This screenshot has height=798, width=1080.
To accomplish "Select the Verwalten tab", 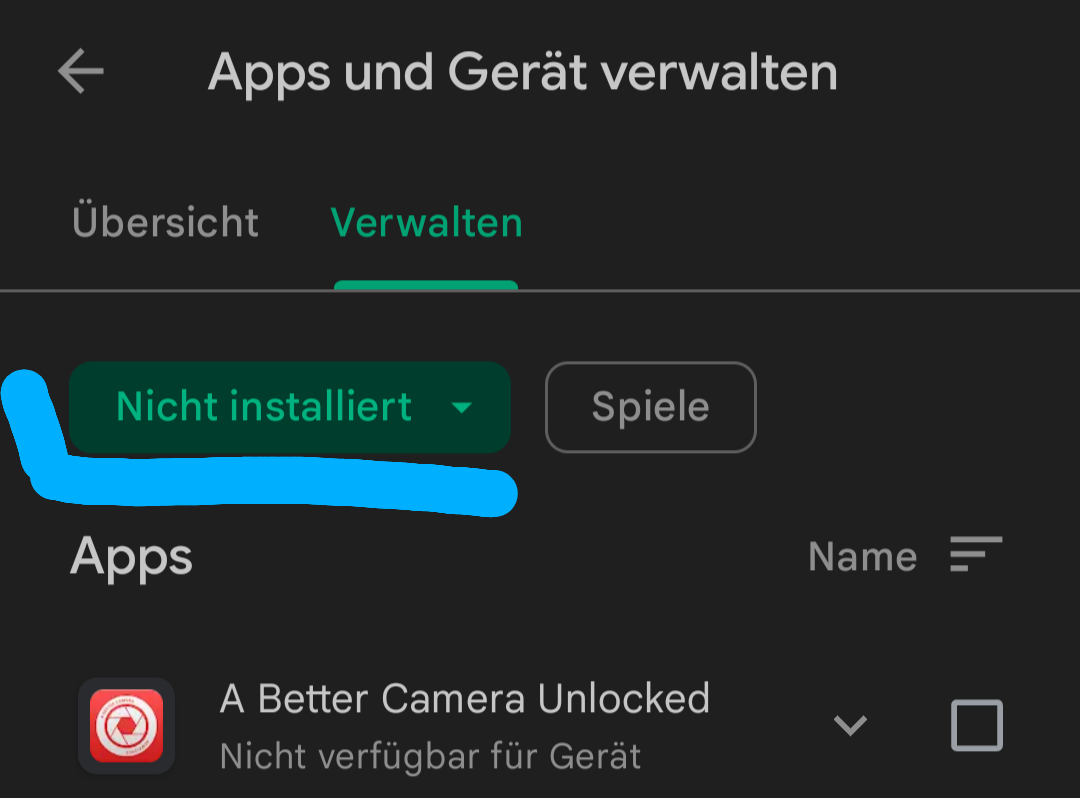I will click(x=426, y=222).
